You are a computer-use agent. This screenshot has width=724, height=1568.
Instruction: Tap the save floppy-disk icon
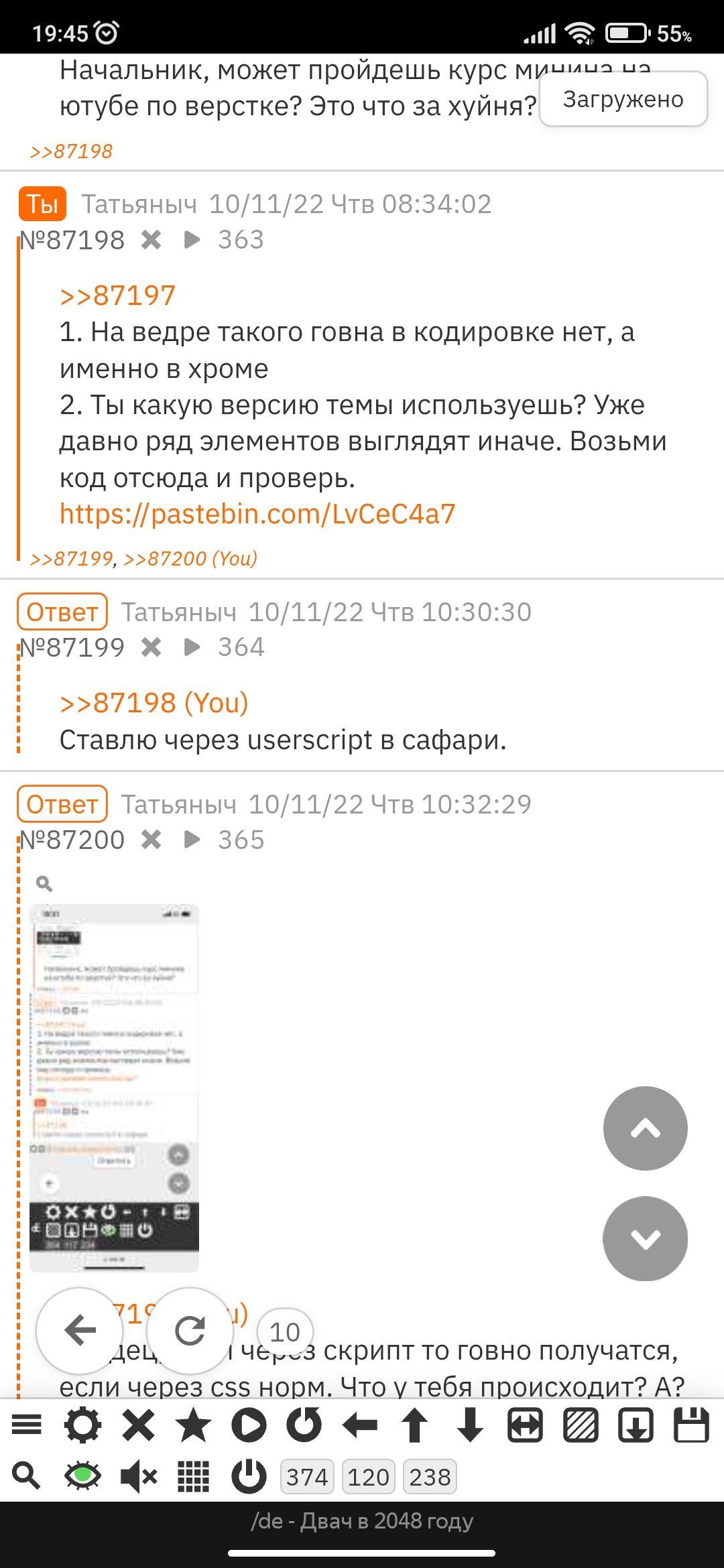pyautogui.click(x=691, y=1425)
